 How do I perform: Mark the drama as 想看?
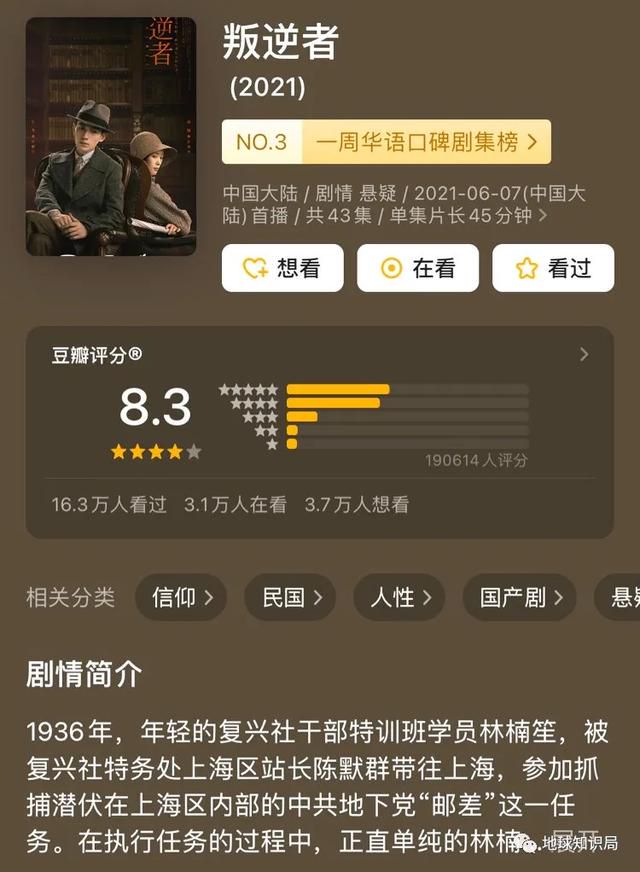(282, 268)
